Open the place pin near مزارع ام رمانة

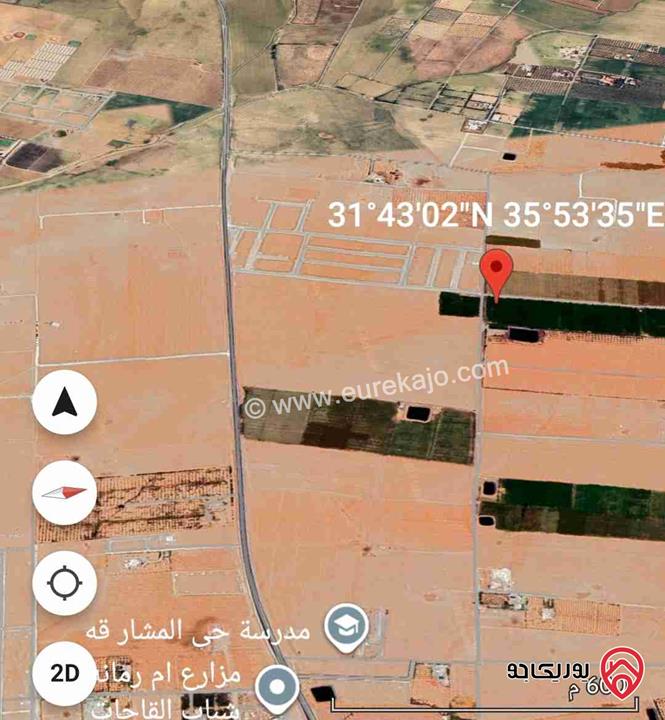pos(277,688)
